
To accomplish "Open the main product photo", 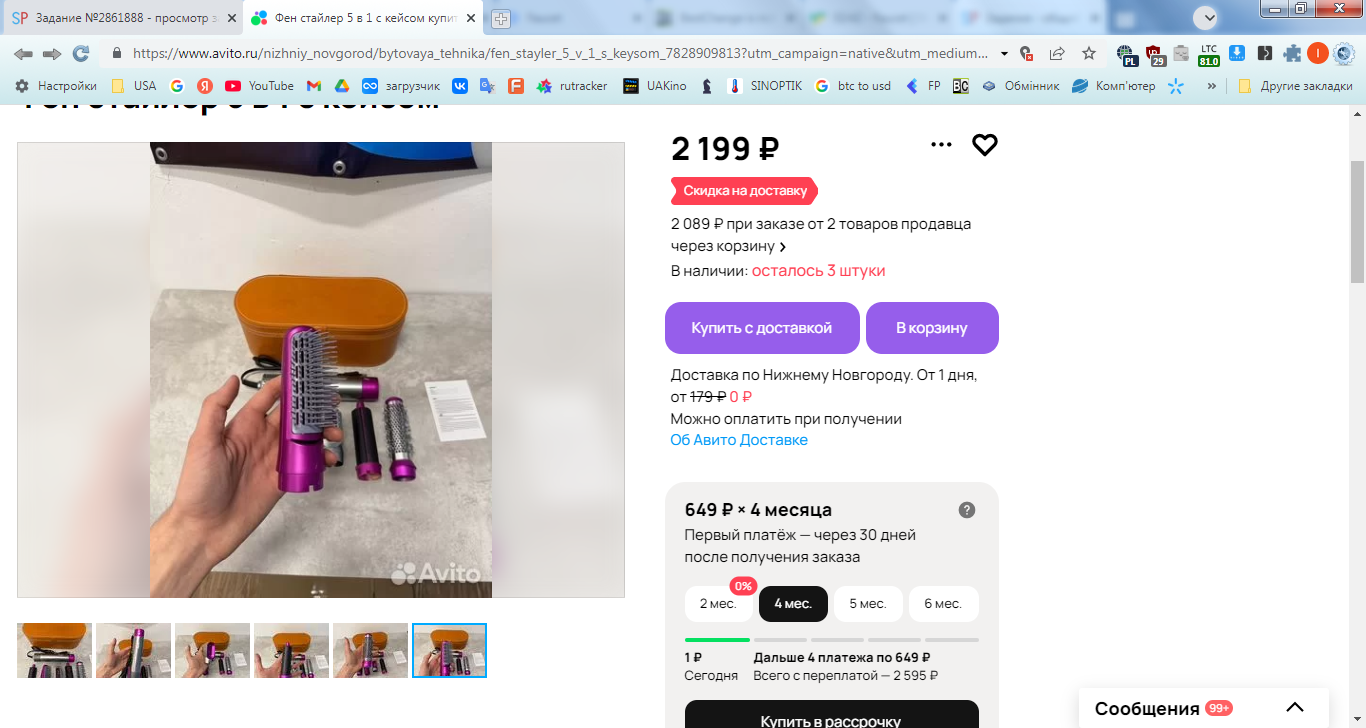I will [321, 370].
